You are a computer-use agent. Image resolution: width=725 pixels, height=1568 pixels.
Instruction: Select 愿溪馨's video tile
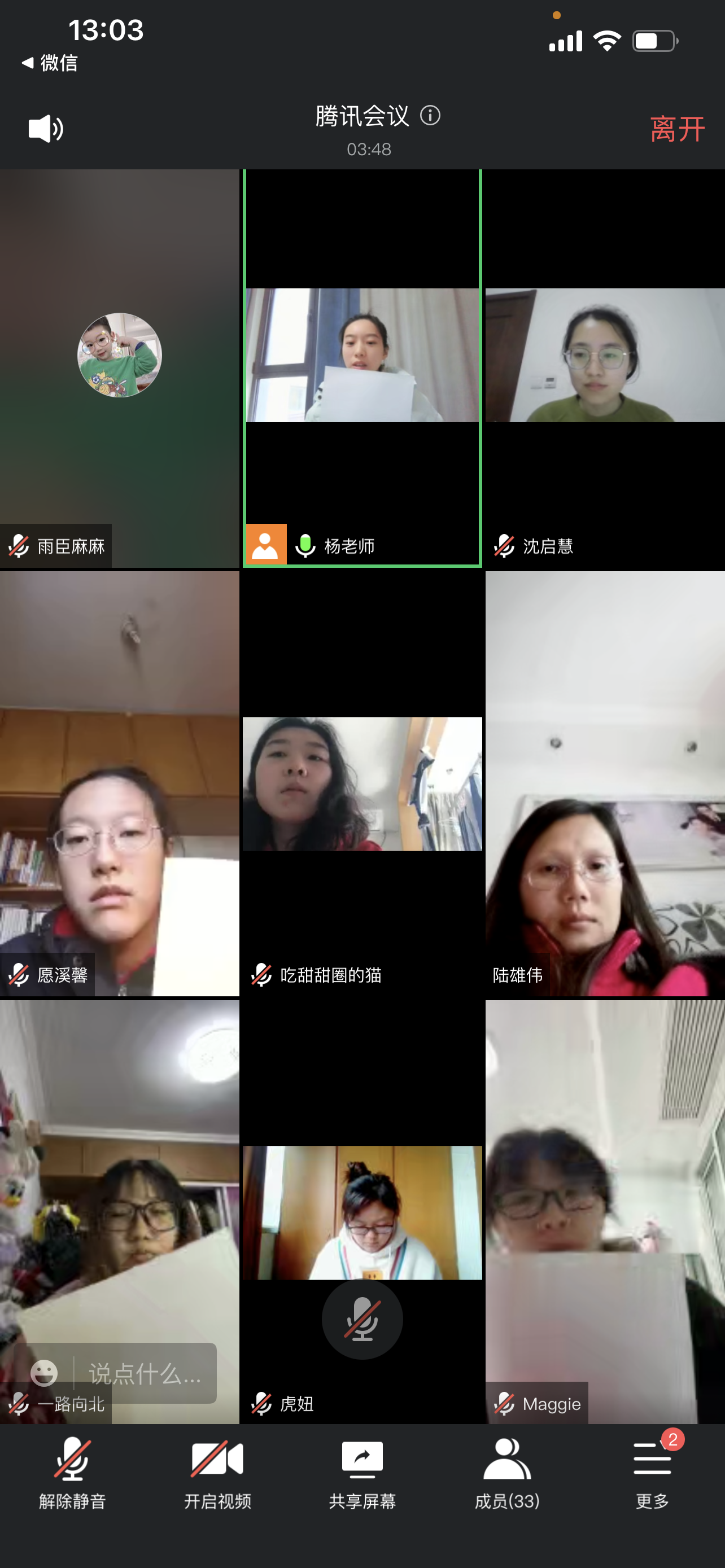pos(119,783)
